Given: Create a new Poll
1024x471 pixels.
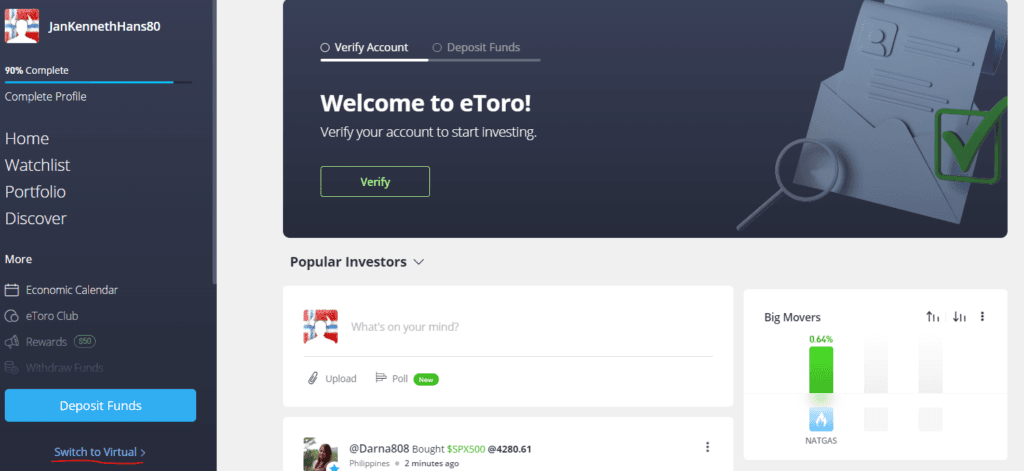Looking at the screenshot, I should coord(392,379).
